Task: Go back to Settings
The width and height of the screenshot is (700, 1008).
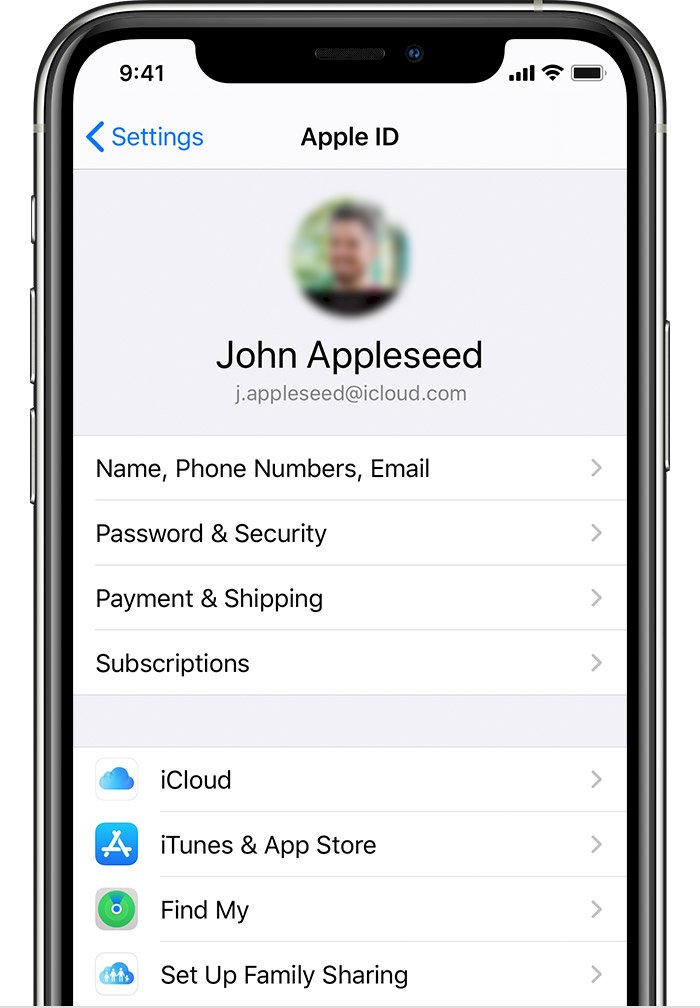Action: 145,137
